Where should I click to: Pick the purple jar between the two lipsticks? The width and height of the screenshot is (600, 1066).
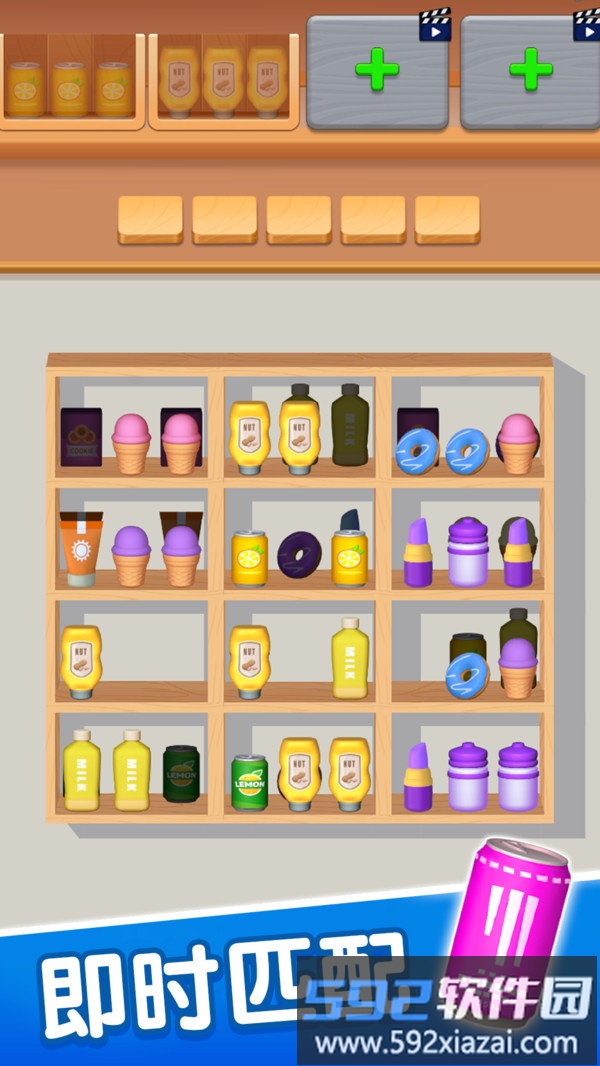pyautogui.click(x=467, y=551)
